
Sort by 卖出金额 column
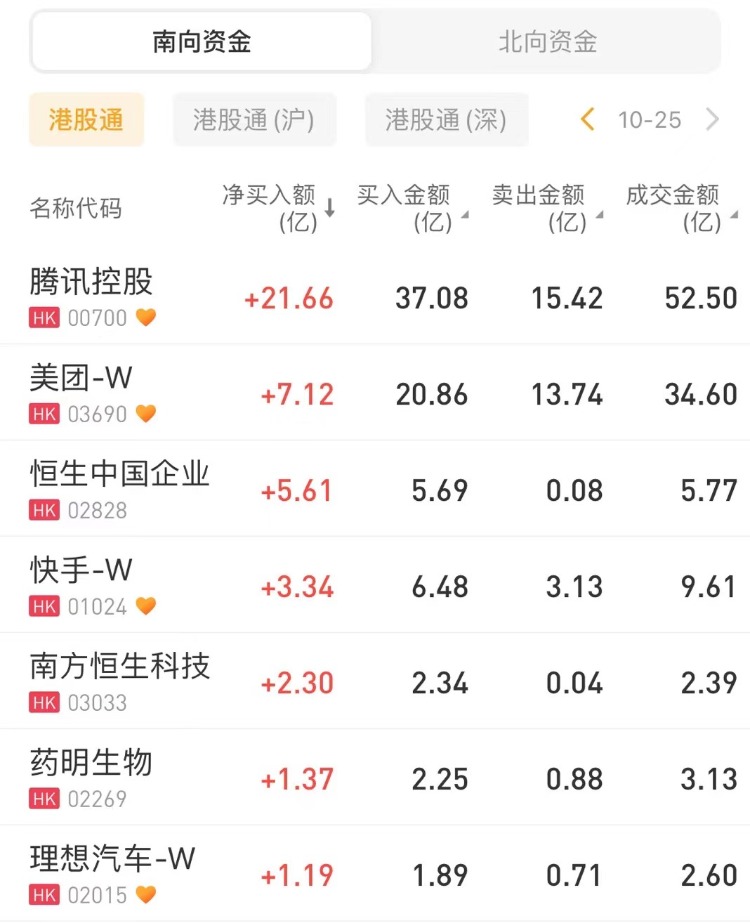[545, 207]
